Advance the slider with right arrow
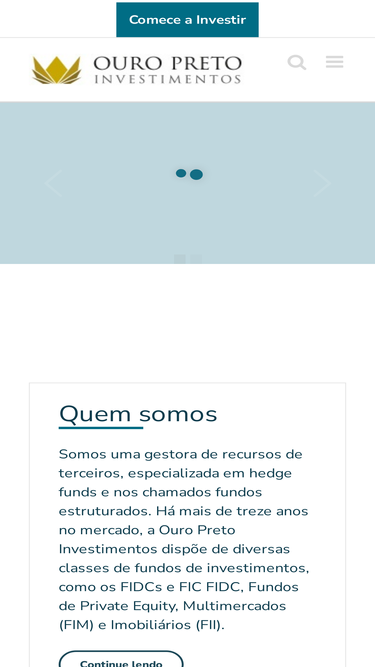The height and width of the screenshot is (667, 375). (322, 183)
